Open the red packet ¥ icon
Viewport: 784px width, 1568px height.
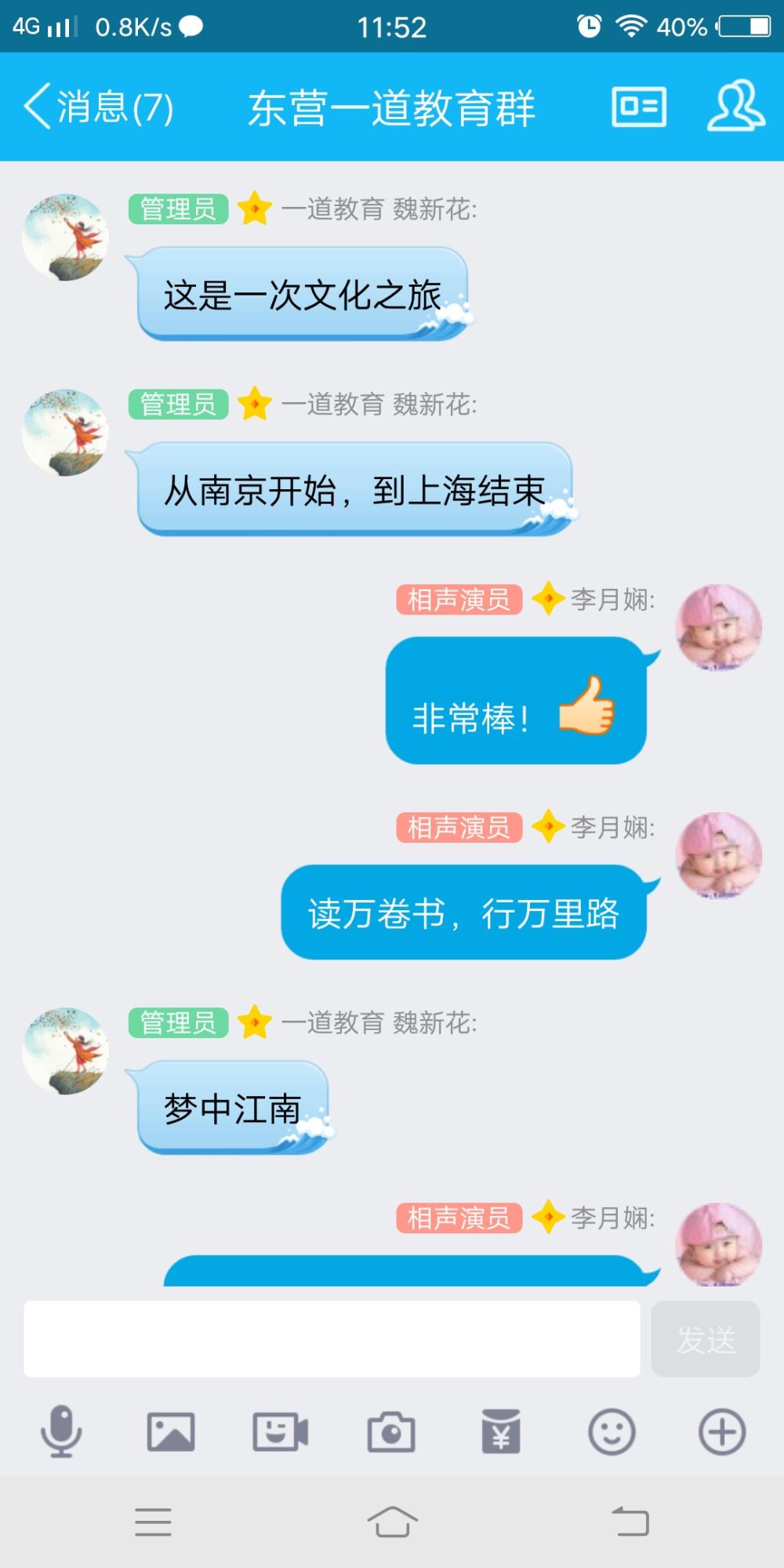click(x=501, y=1432)
